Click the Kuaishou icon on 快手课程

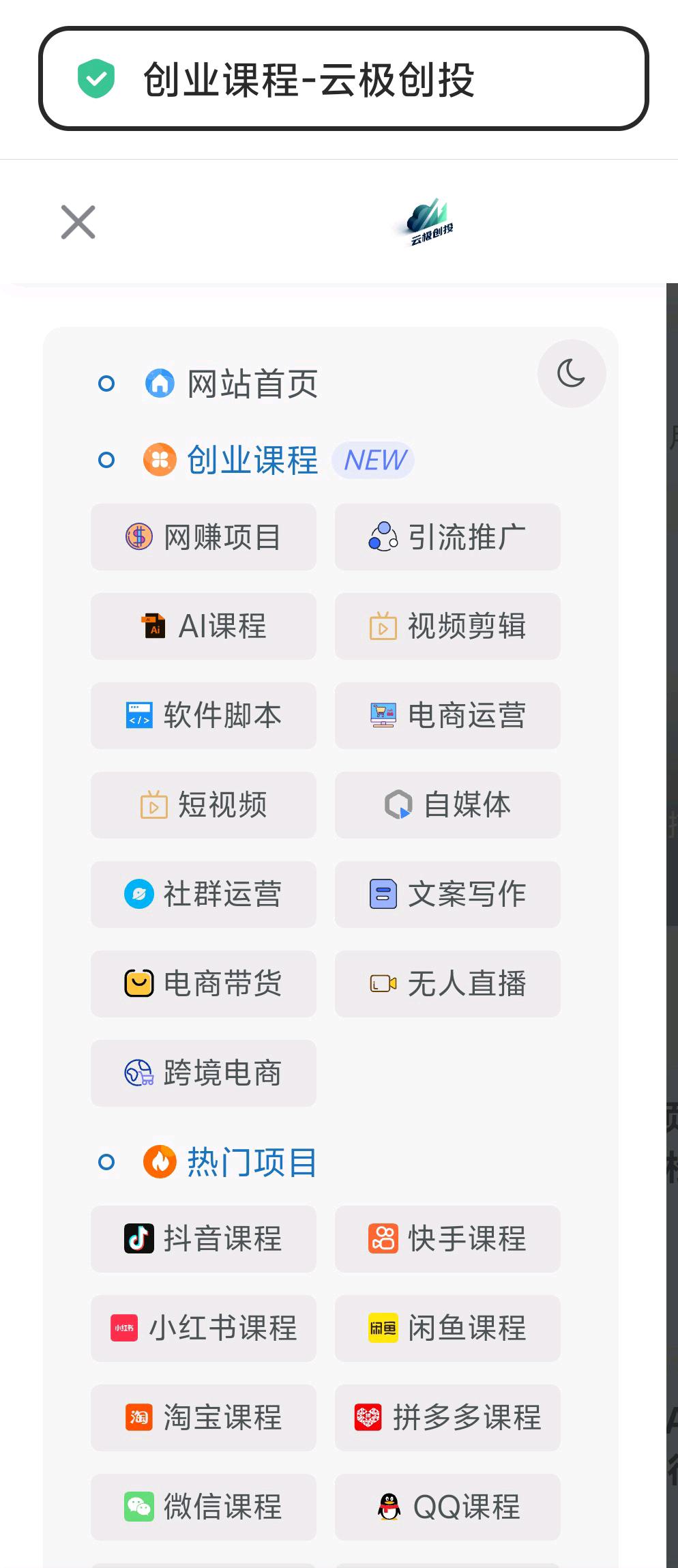tap(382, 1239)
